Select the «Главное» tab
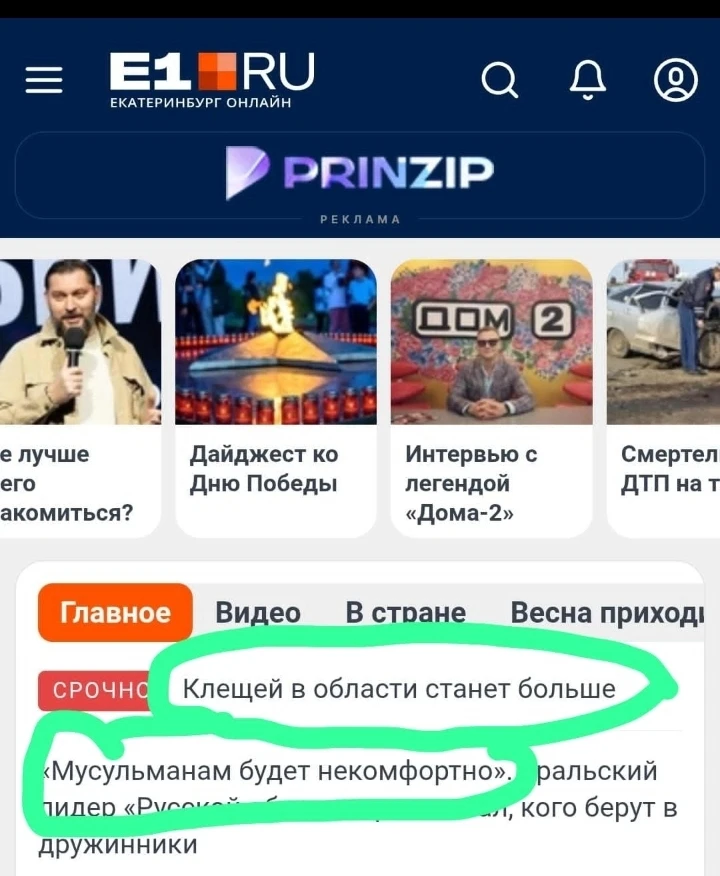 pos(115,612)
